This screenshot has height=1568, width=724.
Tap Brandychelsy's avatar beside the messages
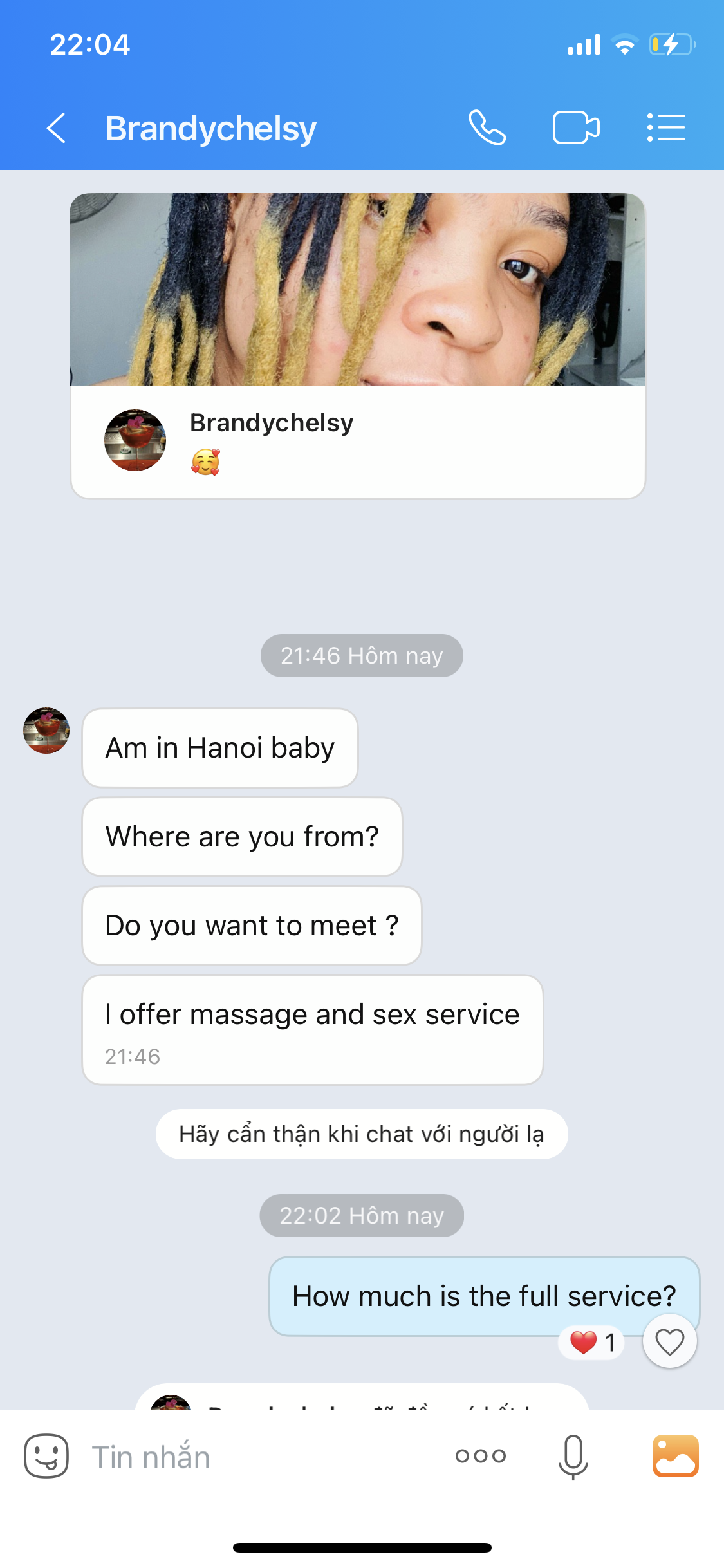(46, 731)
